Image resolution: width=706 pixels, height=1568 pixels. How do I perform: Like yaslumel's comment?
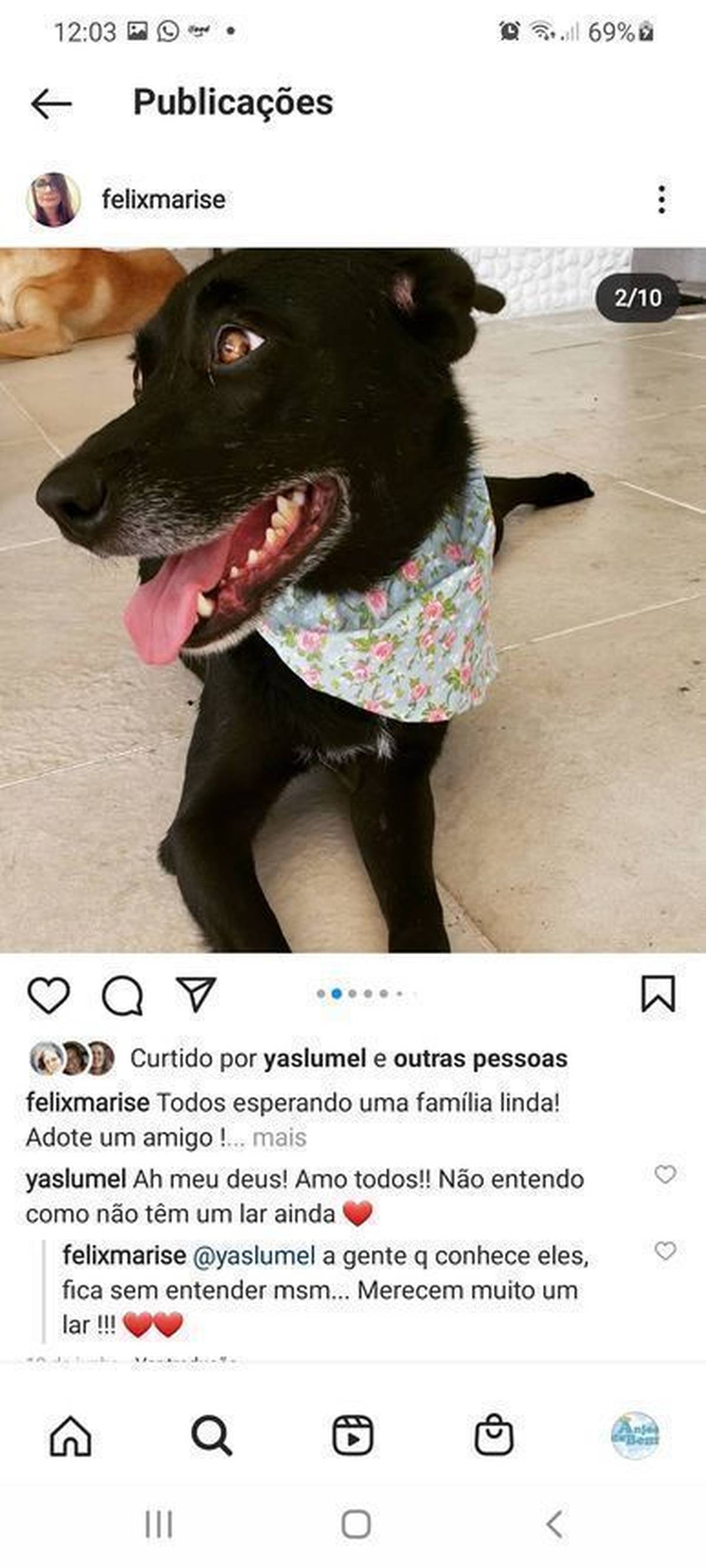(x=665, y=1174)
